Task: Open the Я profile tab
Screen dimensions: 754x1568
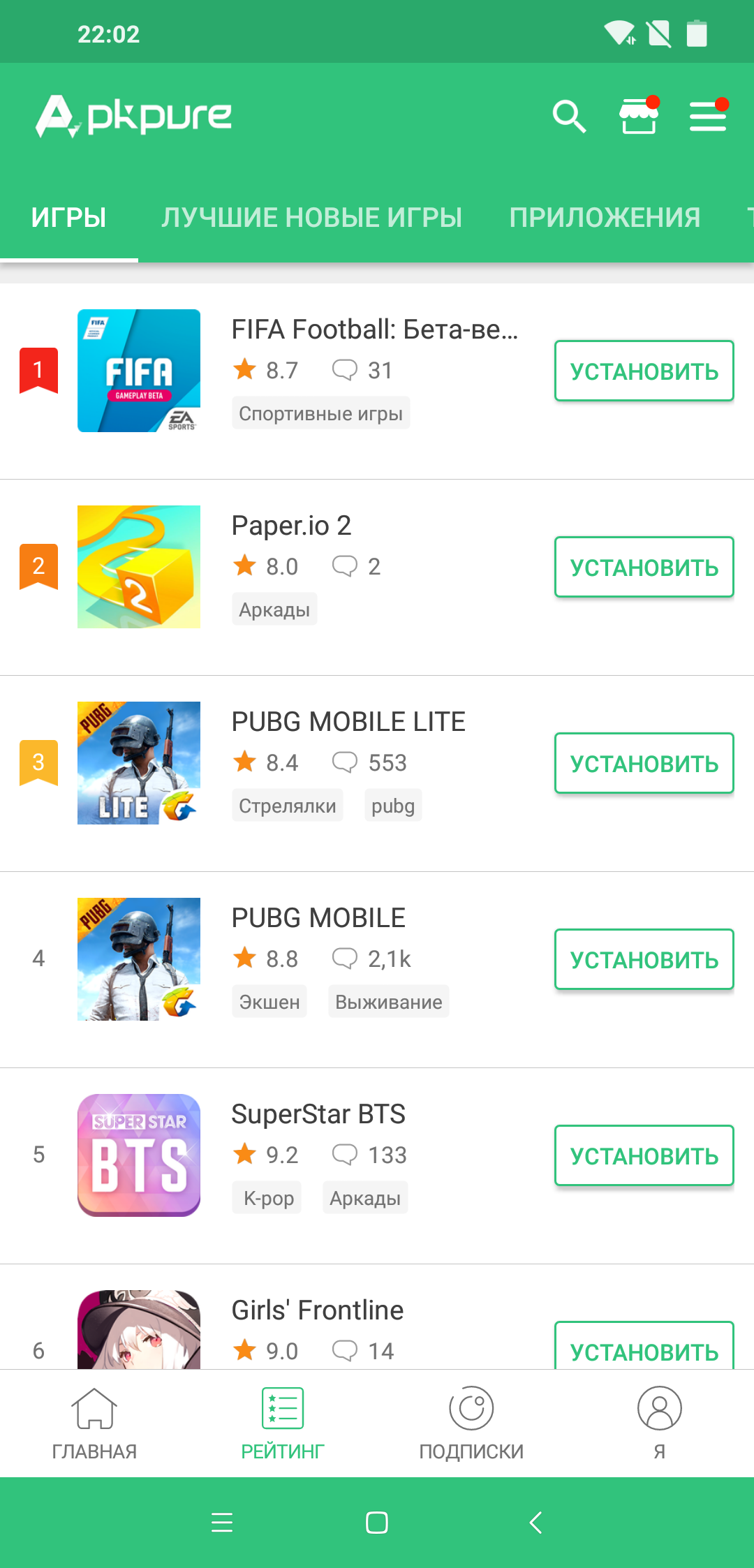Action: coord(660,1423)
